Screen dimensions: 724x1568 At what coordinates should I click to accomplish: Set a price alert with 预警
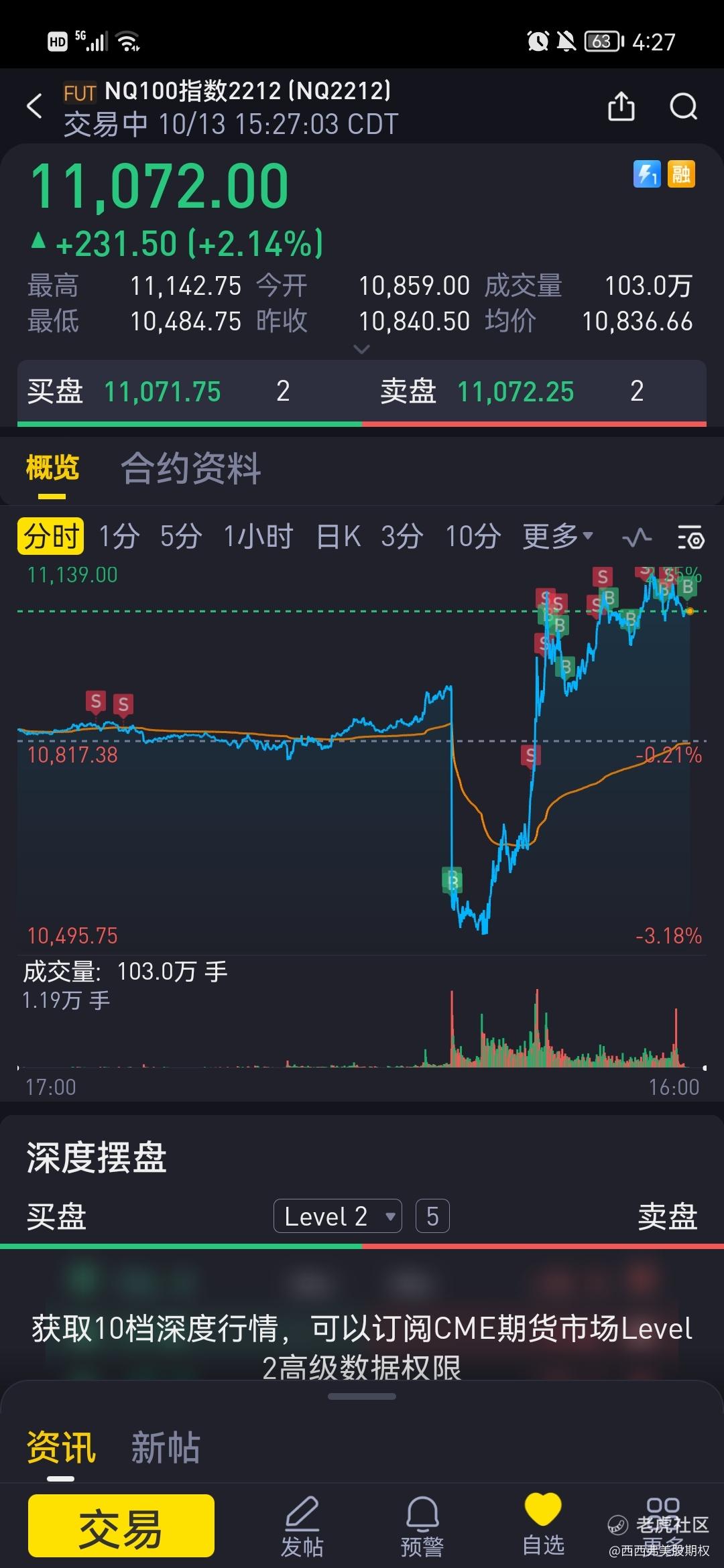(x=422, y=1527)
